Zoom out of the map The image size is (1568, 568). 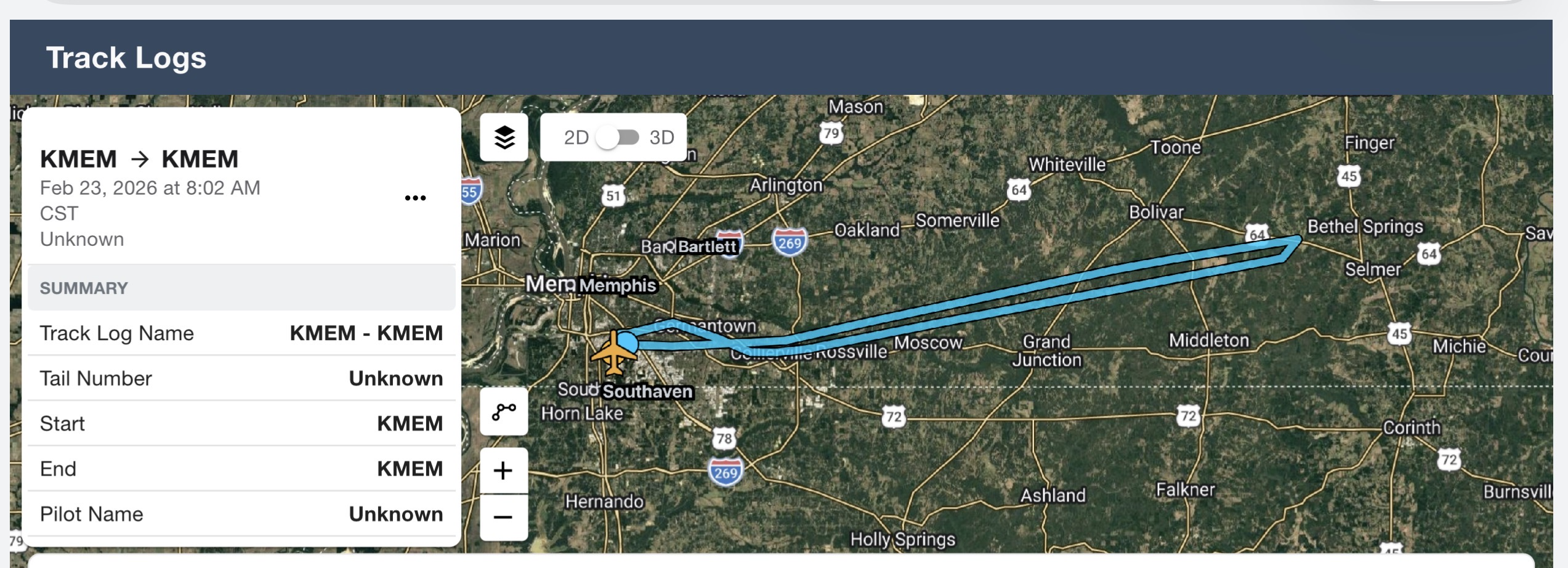click(503, 517)
